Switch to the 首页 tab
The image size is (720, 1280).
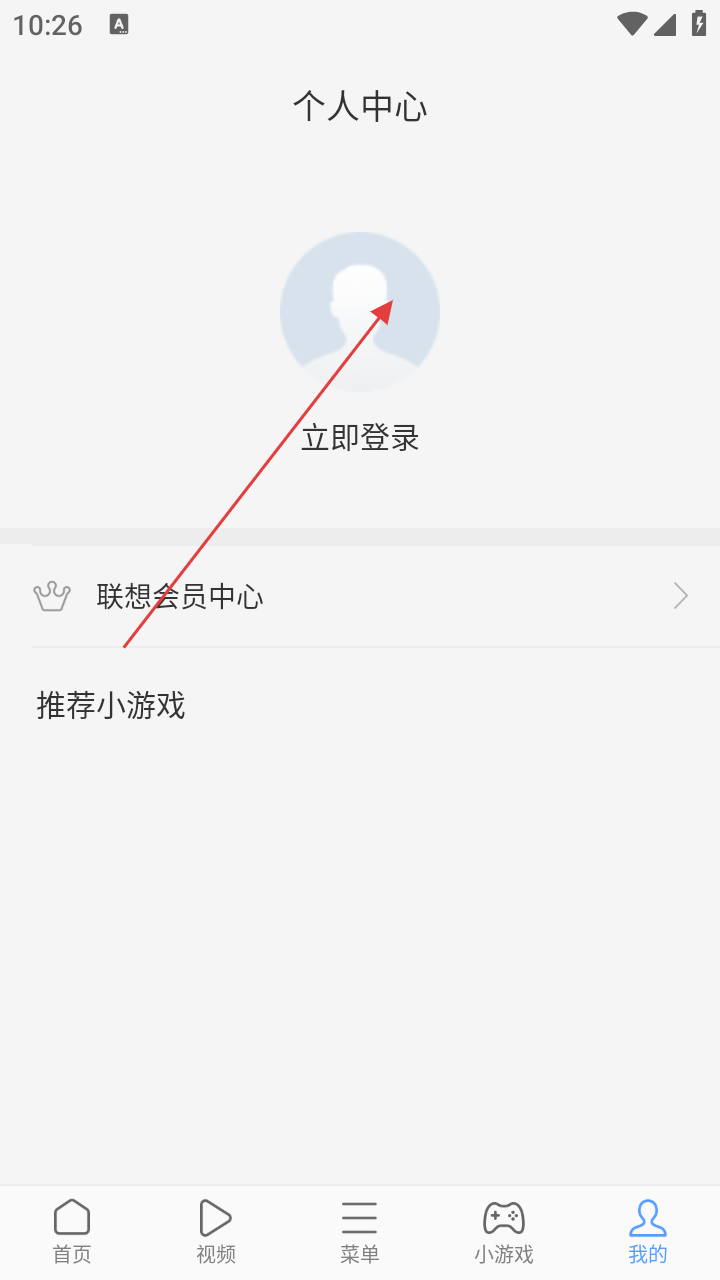coord(72,1232)
